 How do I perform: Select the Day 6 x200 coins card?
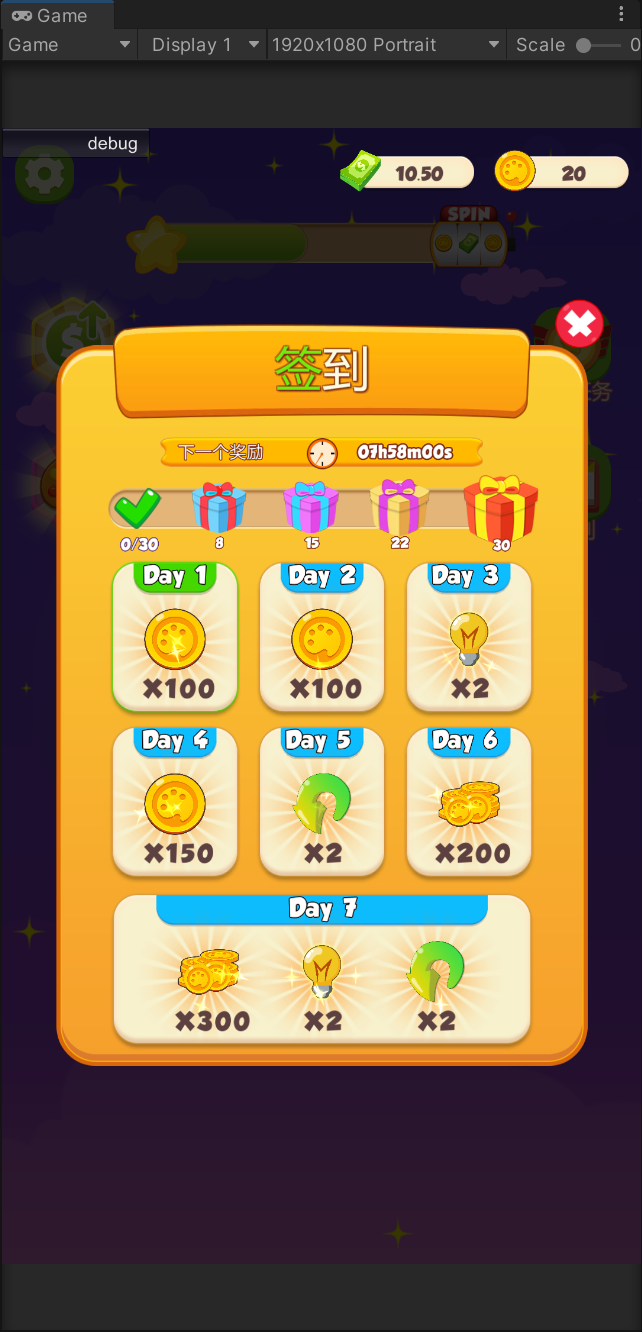(468, 802)
